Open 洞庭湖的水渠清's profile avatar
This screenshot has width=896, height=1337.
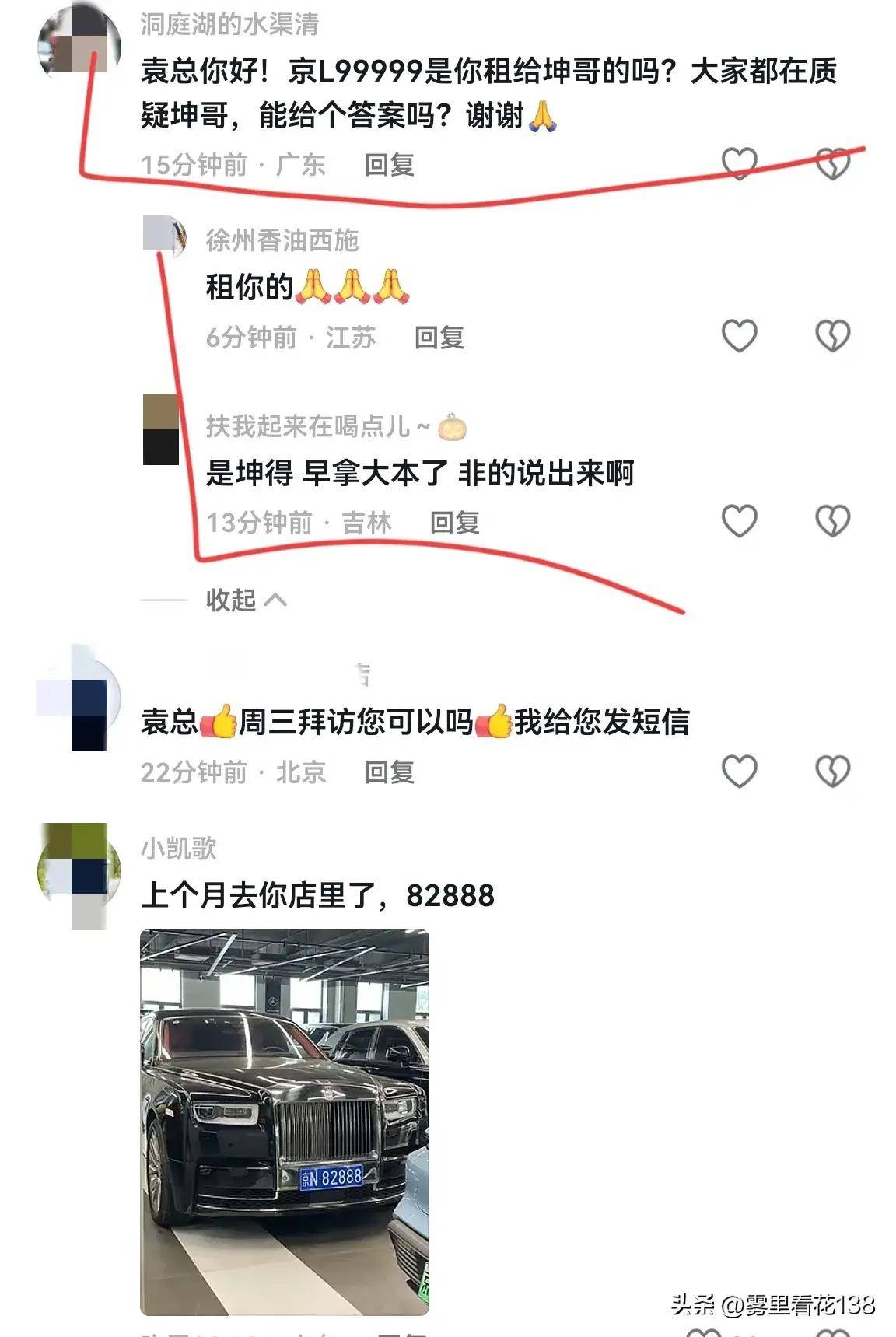point(79,43)
